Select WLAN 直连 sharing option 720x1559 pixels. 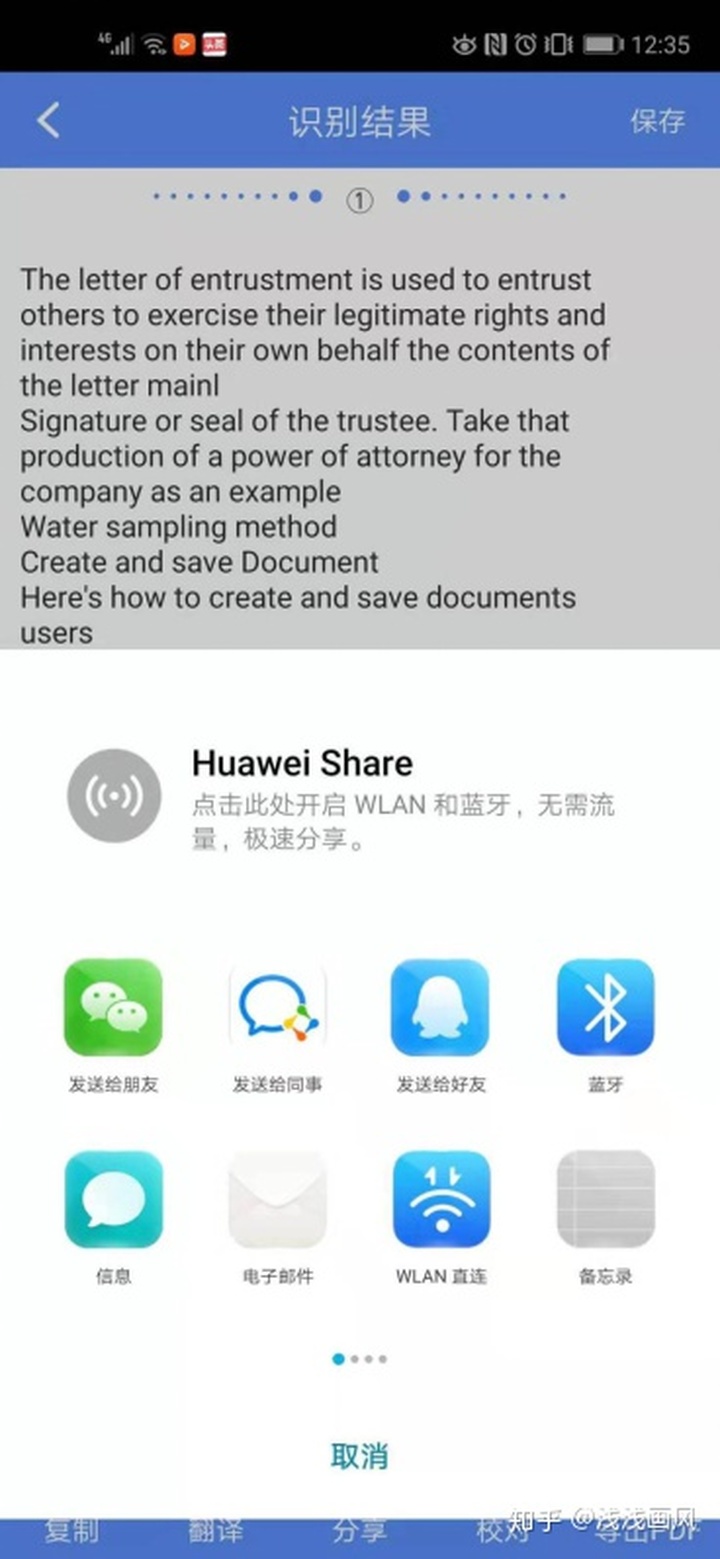(x=441, y=1217)
